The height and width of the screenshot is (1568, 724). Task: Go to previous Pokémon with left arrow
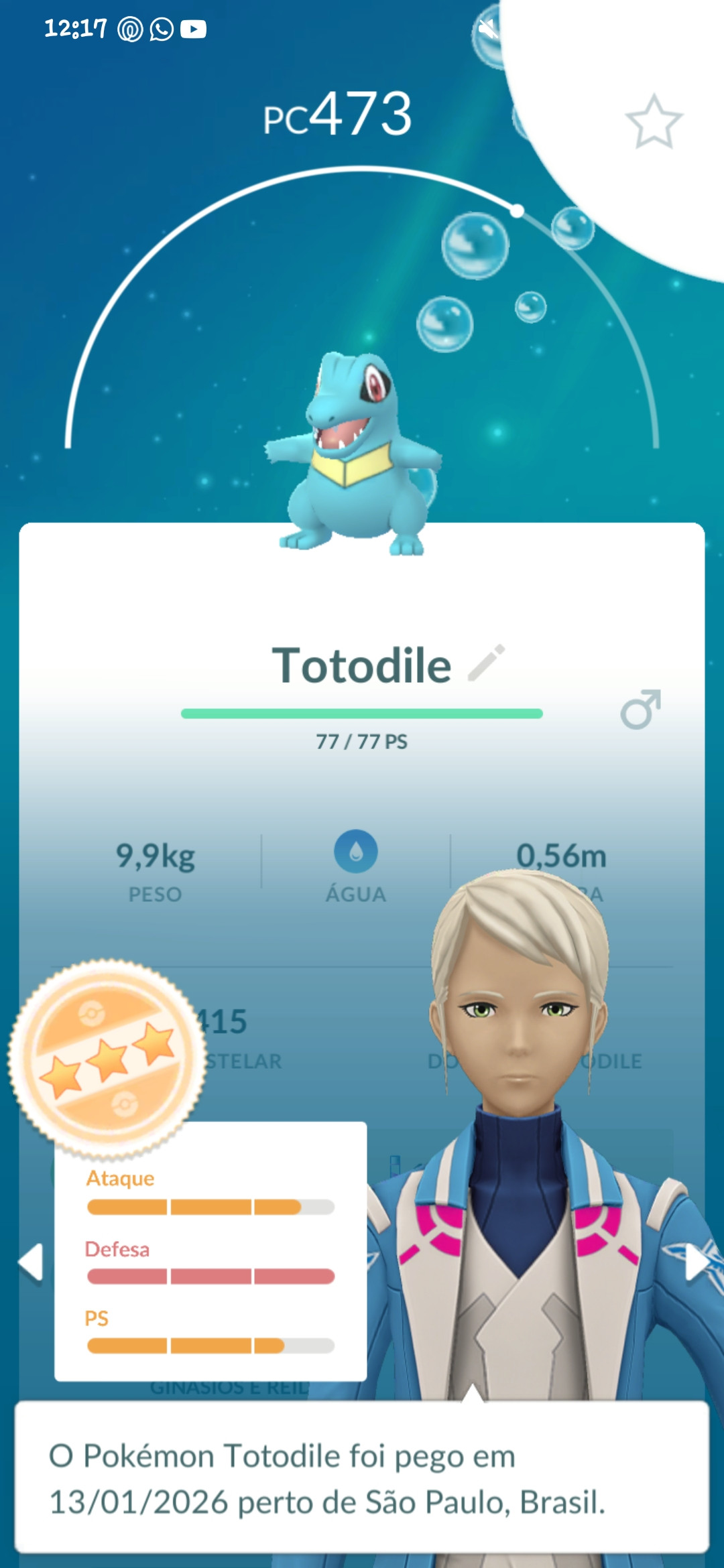tap(31, 1262)
